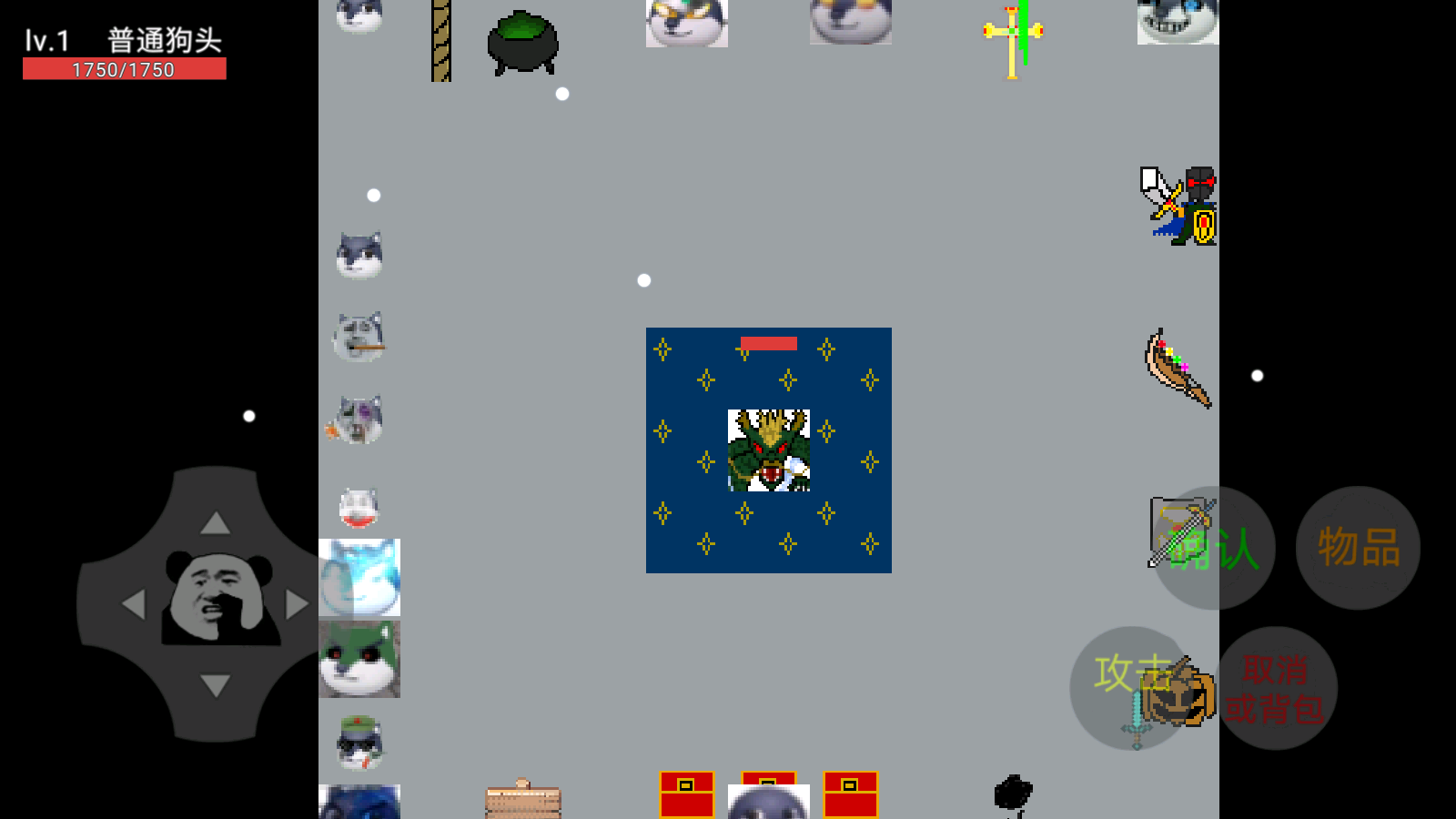Move right with the d-pad right arrow
Screen dimensions: 1456x819
pyautogui.click(x=297, y=604)
